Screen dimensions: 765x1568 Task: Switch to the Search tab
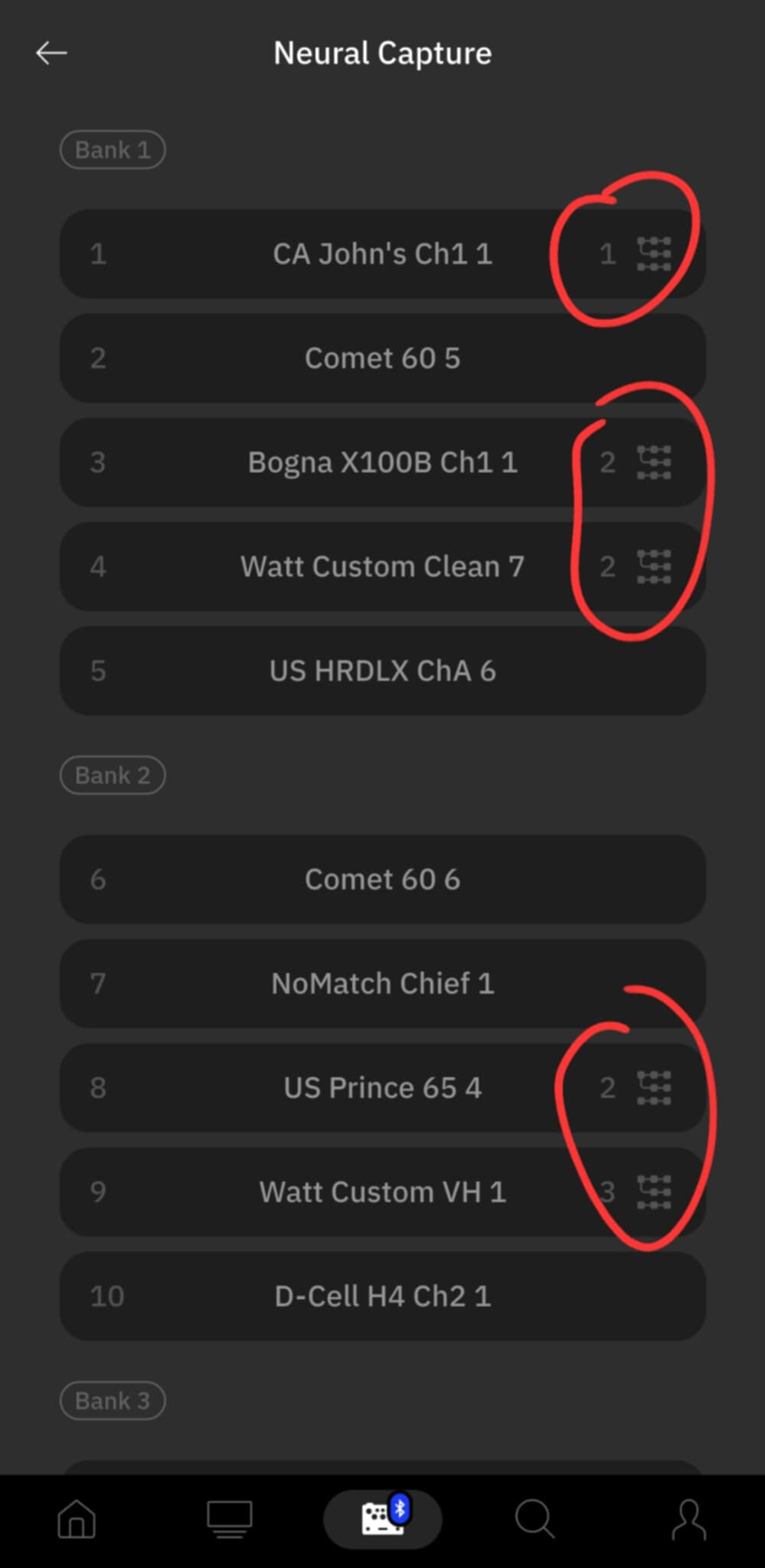click(535, 1519)
